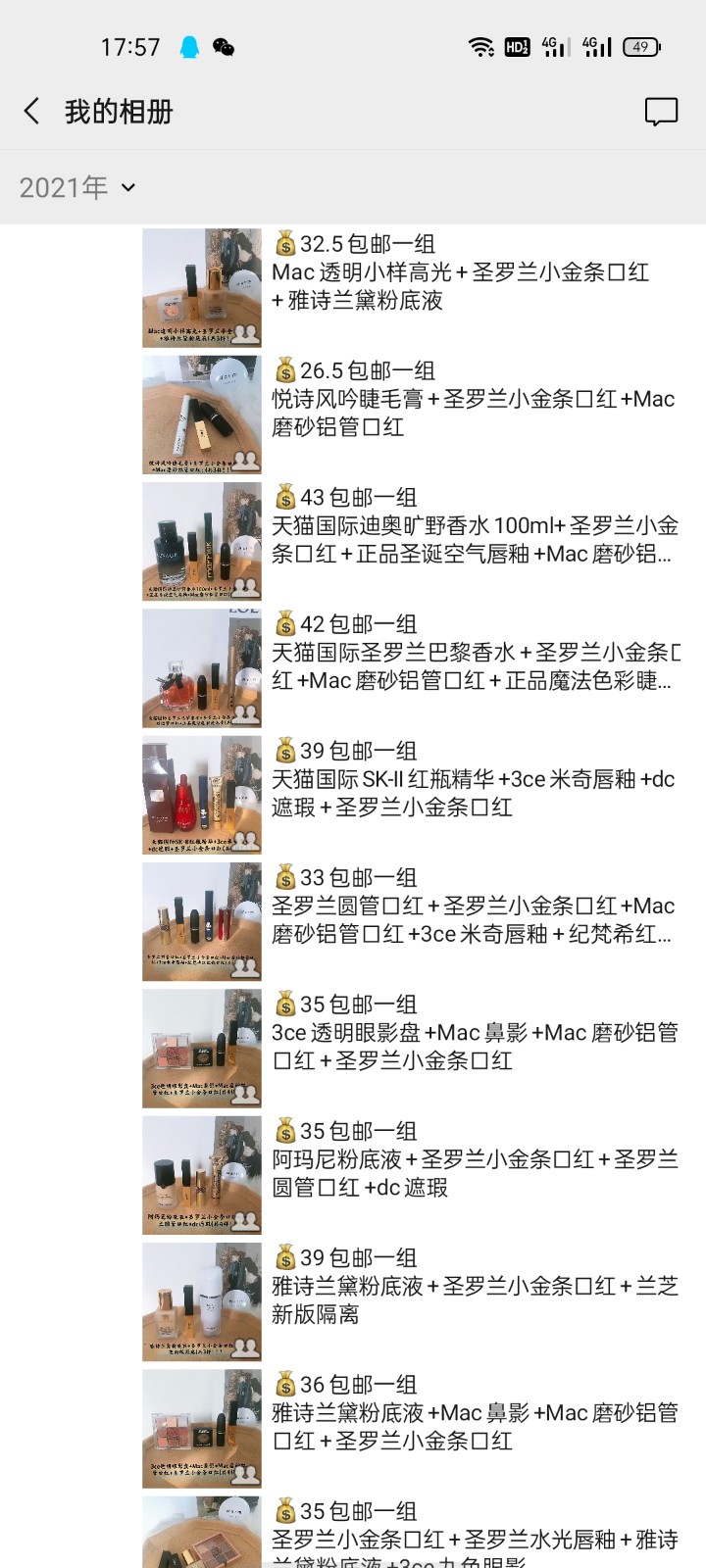
Task: Go back from 我的相册
Action: pyautogui.click(x=32, y=112)
